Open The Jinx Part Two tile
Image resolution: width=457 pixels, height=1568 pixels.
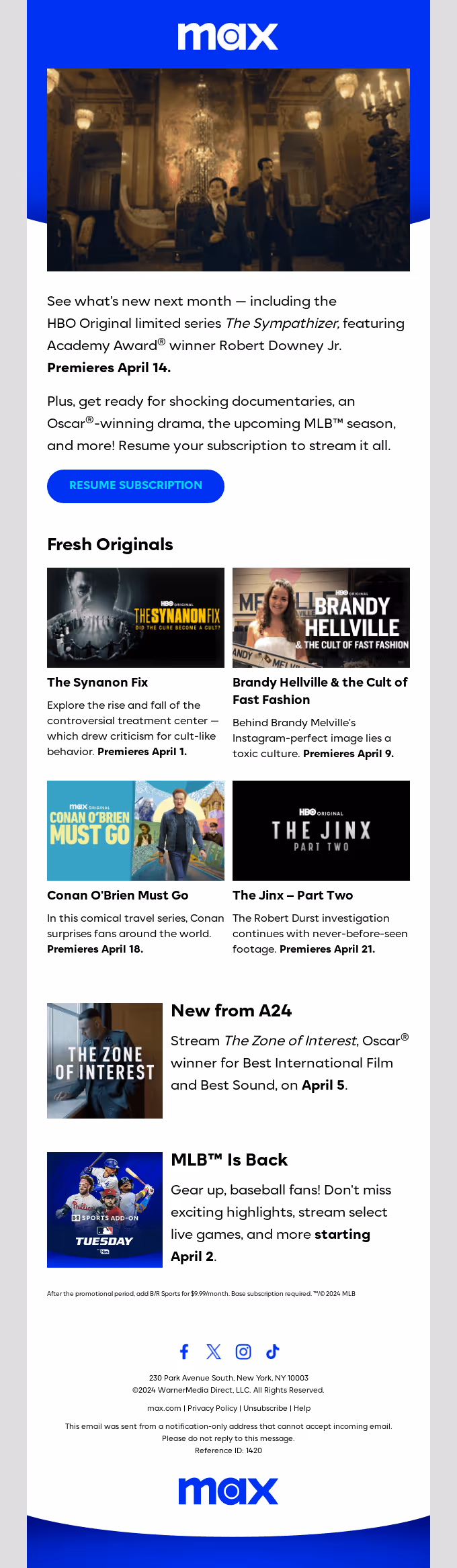[x=321, y=830]
